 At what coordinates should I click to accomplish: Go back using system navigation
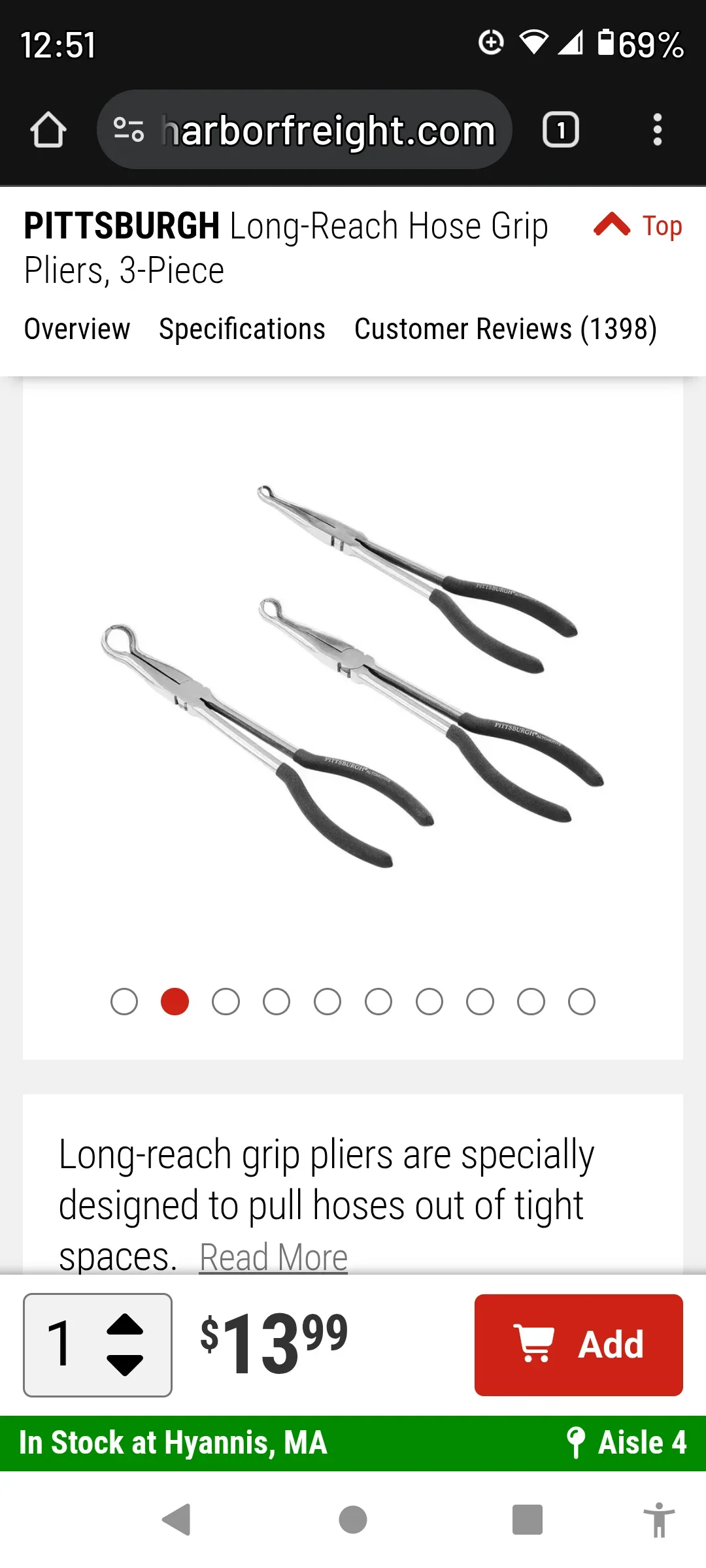176,1520
